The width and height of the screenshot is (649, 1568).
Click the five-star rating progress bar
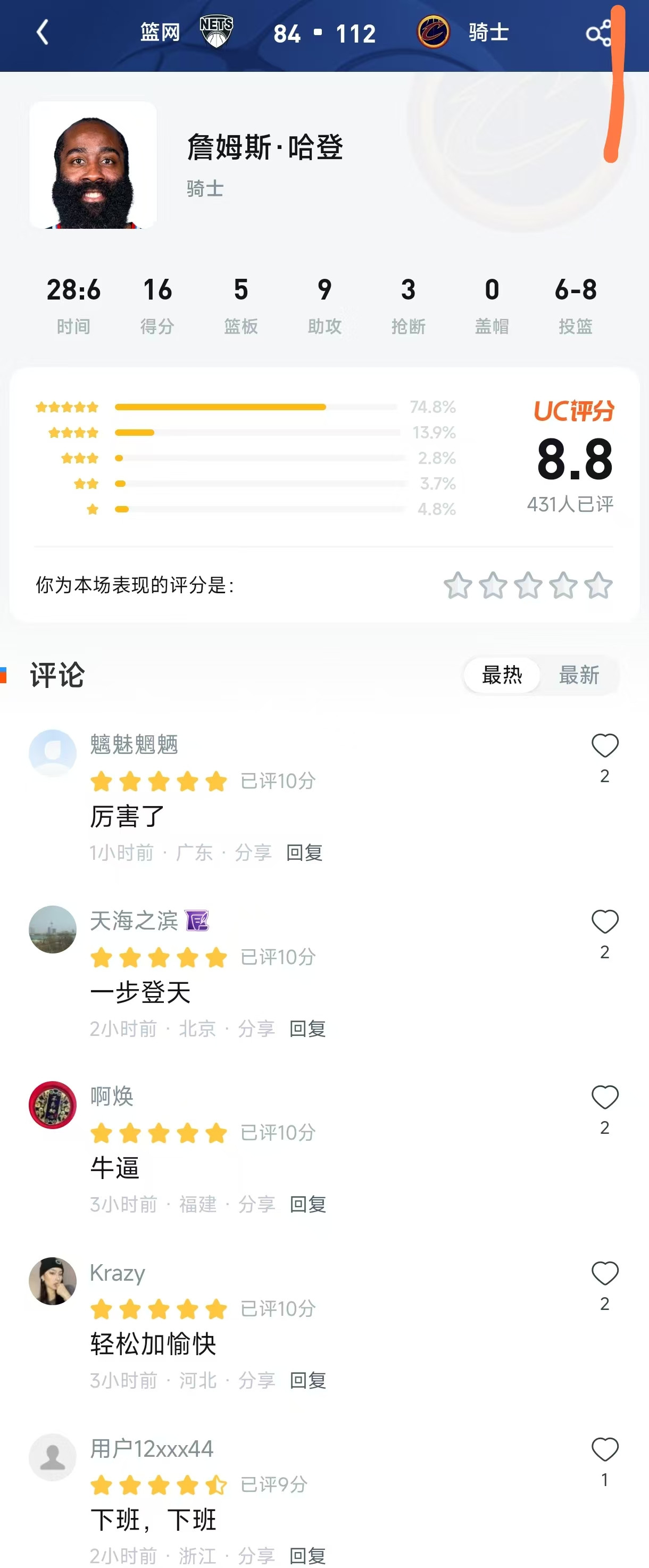256,406
